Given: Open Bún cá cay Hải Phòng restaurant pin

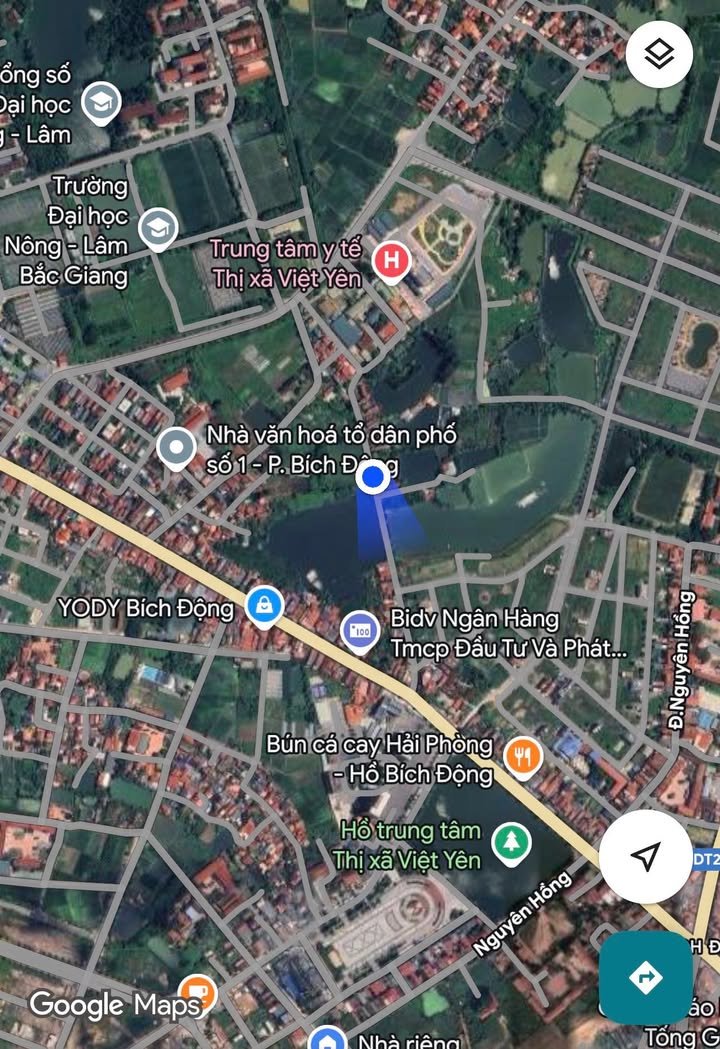Looking at the screenshot, I should click(x=522, y=758).
